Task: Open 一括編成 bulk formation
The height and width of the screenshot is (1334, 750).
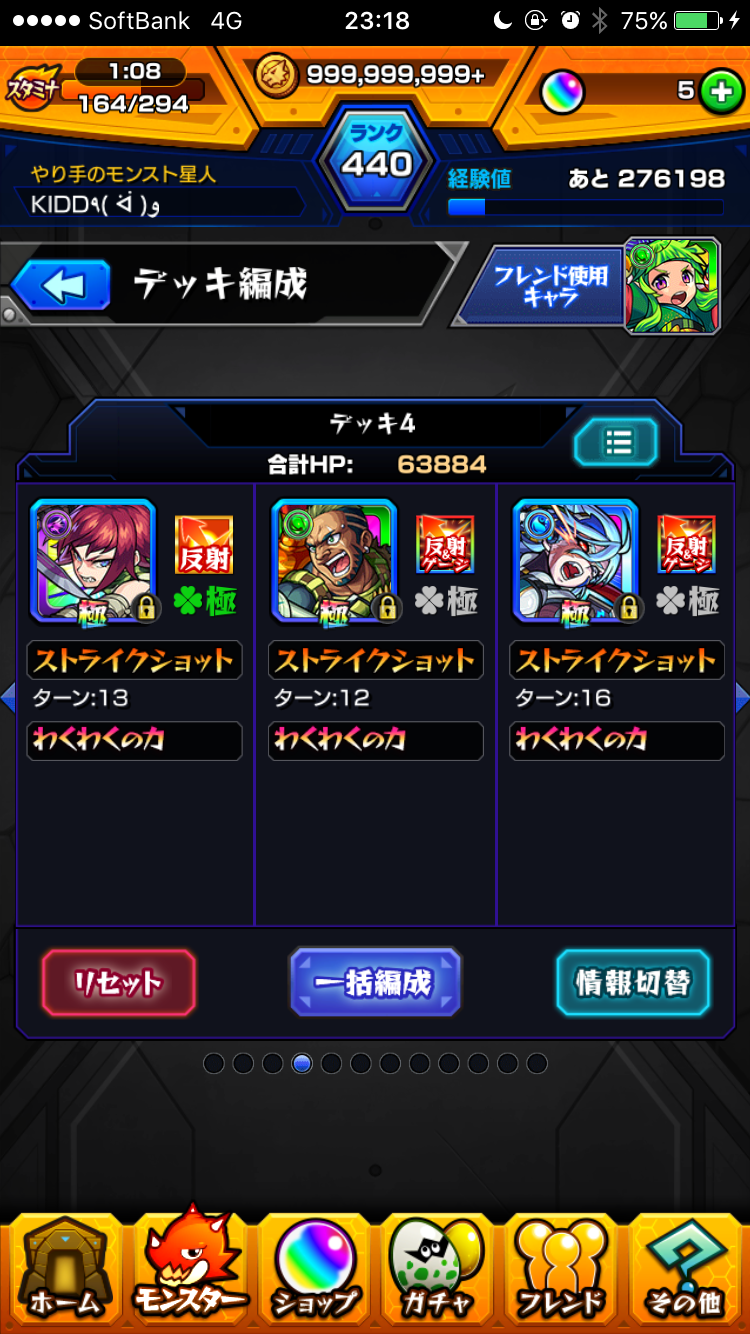Action: (x=375, y=983)
